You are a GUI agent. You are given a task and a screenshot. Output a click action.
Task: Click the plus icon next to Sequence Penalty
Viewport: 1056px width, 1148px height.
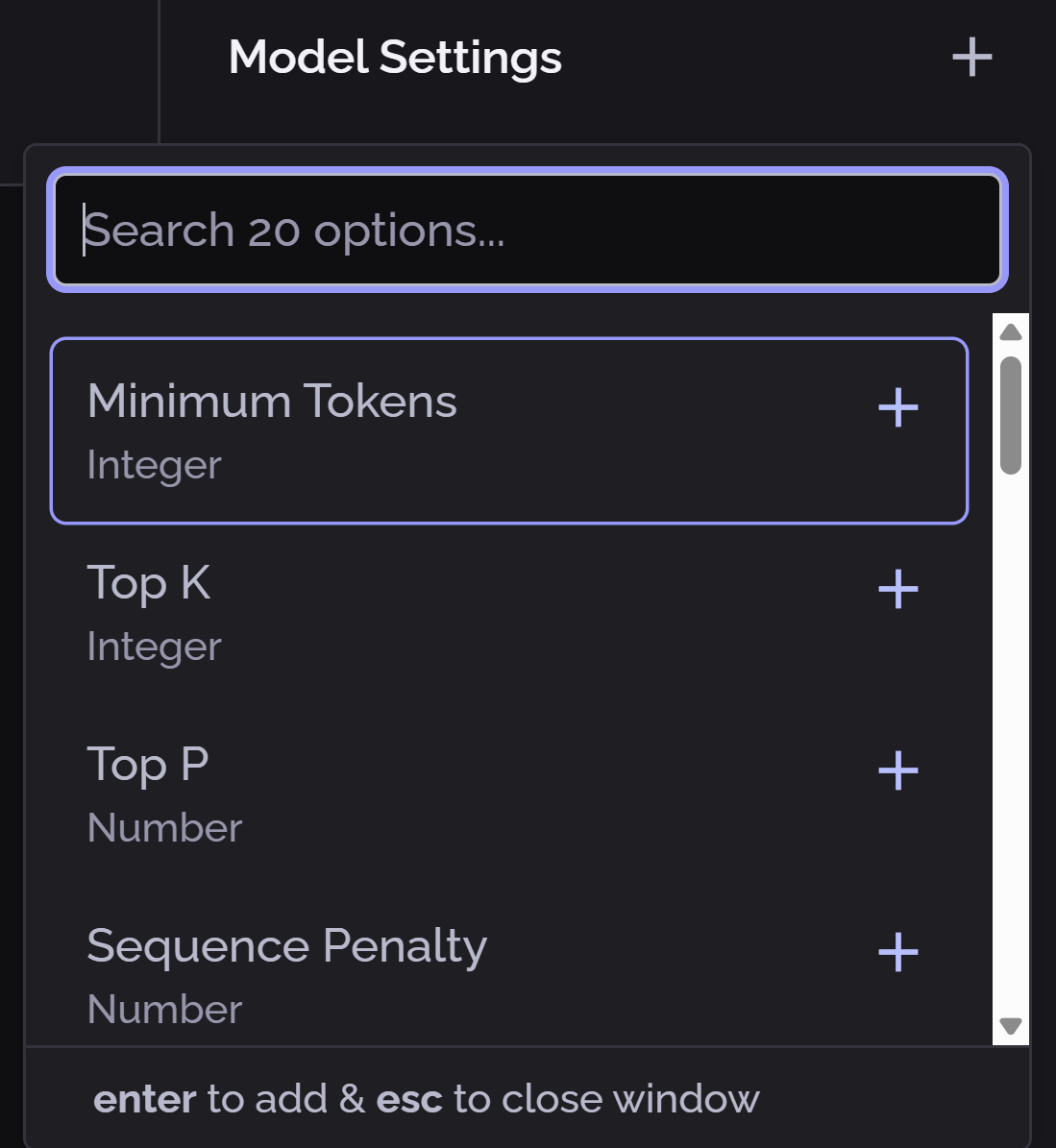click(x=898, y=952)
